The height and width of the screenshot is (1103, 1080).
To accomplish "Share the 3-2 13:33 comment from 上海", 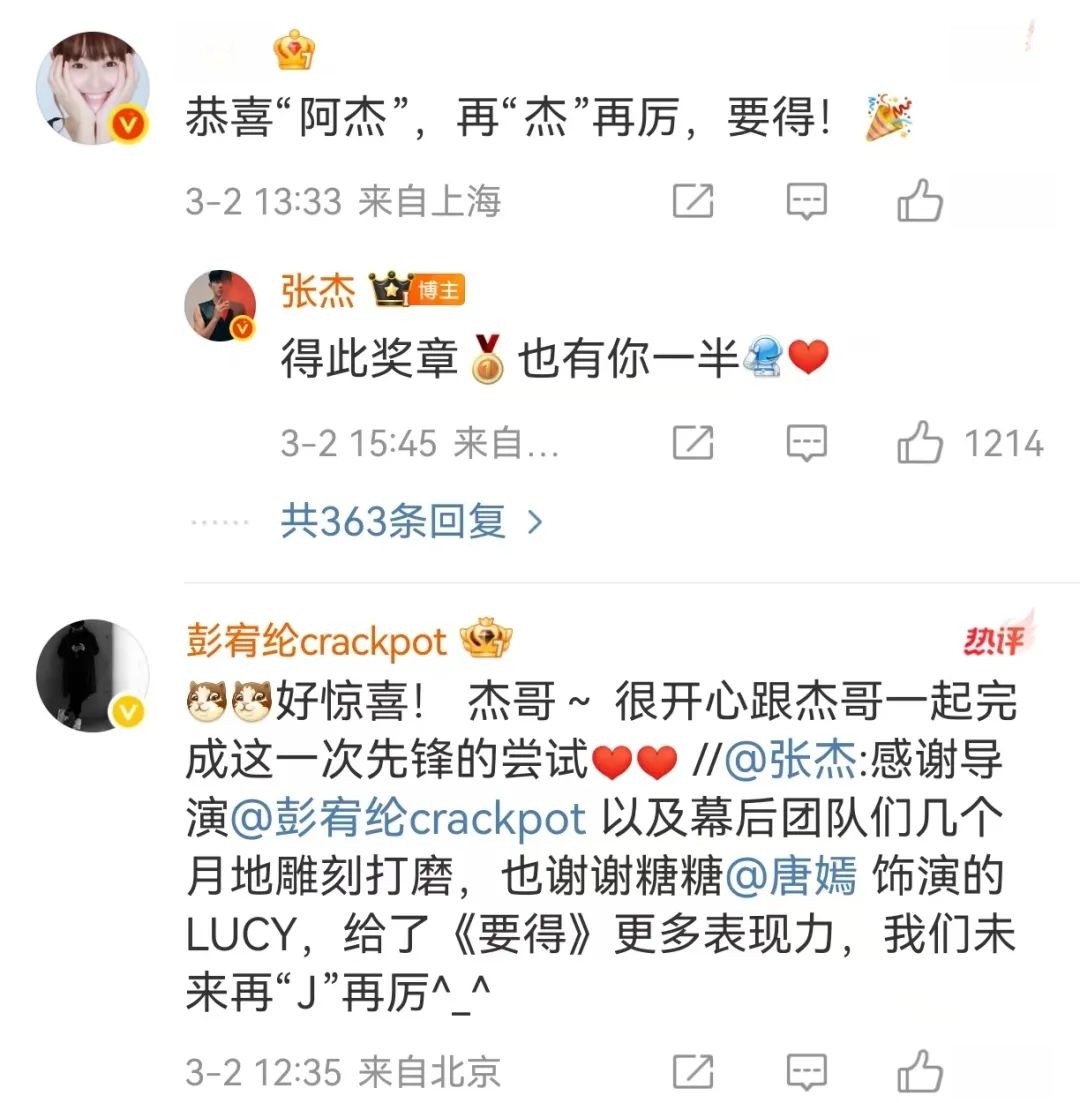I will (x=692, y=202).
